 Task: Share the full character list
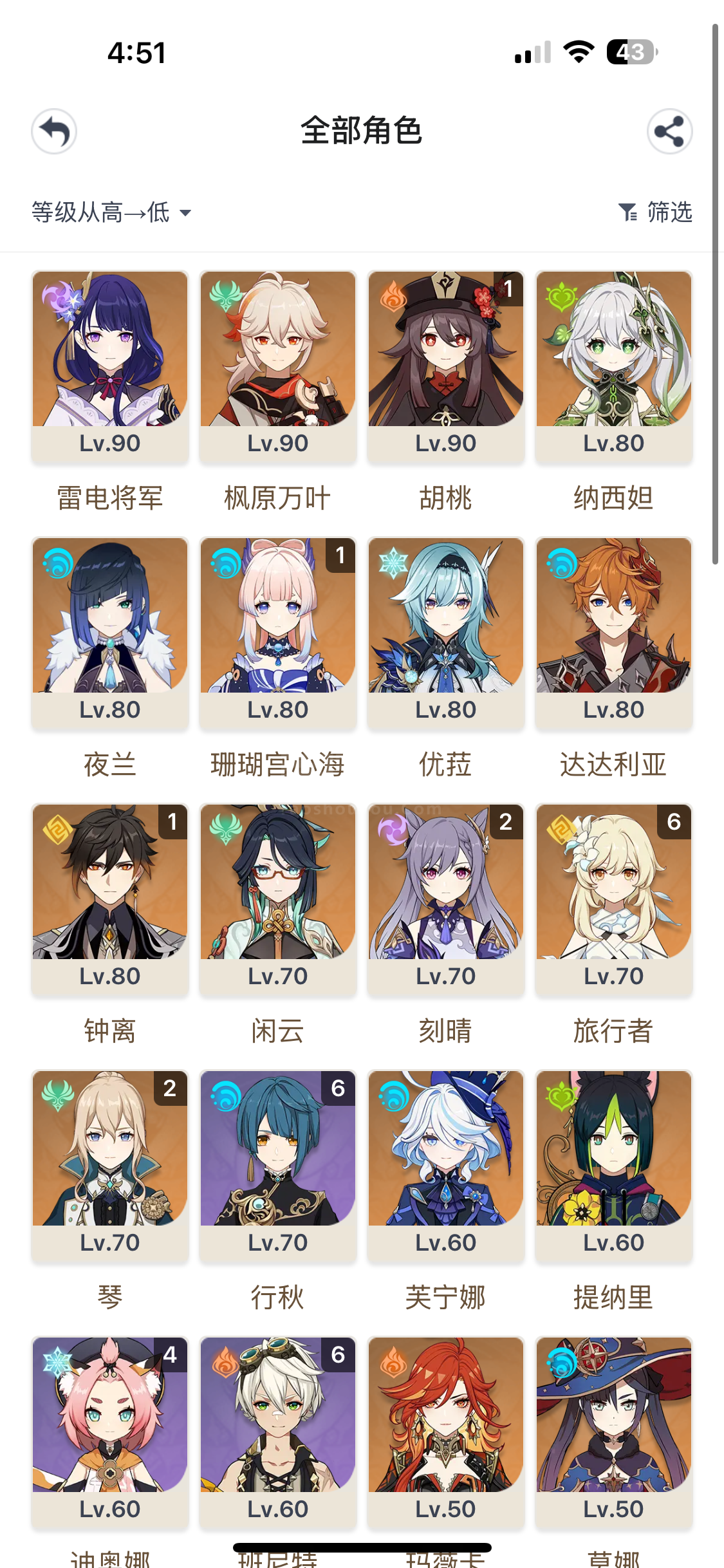669,131
